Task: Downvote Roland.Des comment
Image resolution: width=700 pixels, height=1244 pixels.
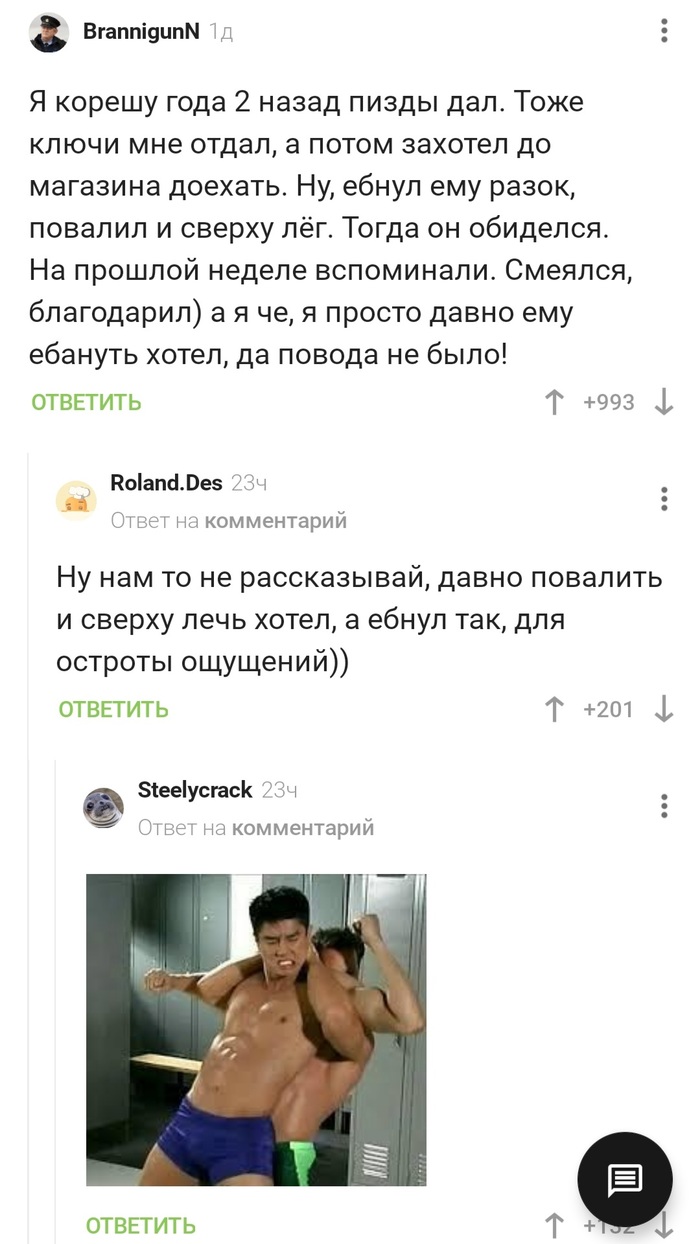Action: click(x=663, y=710)
